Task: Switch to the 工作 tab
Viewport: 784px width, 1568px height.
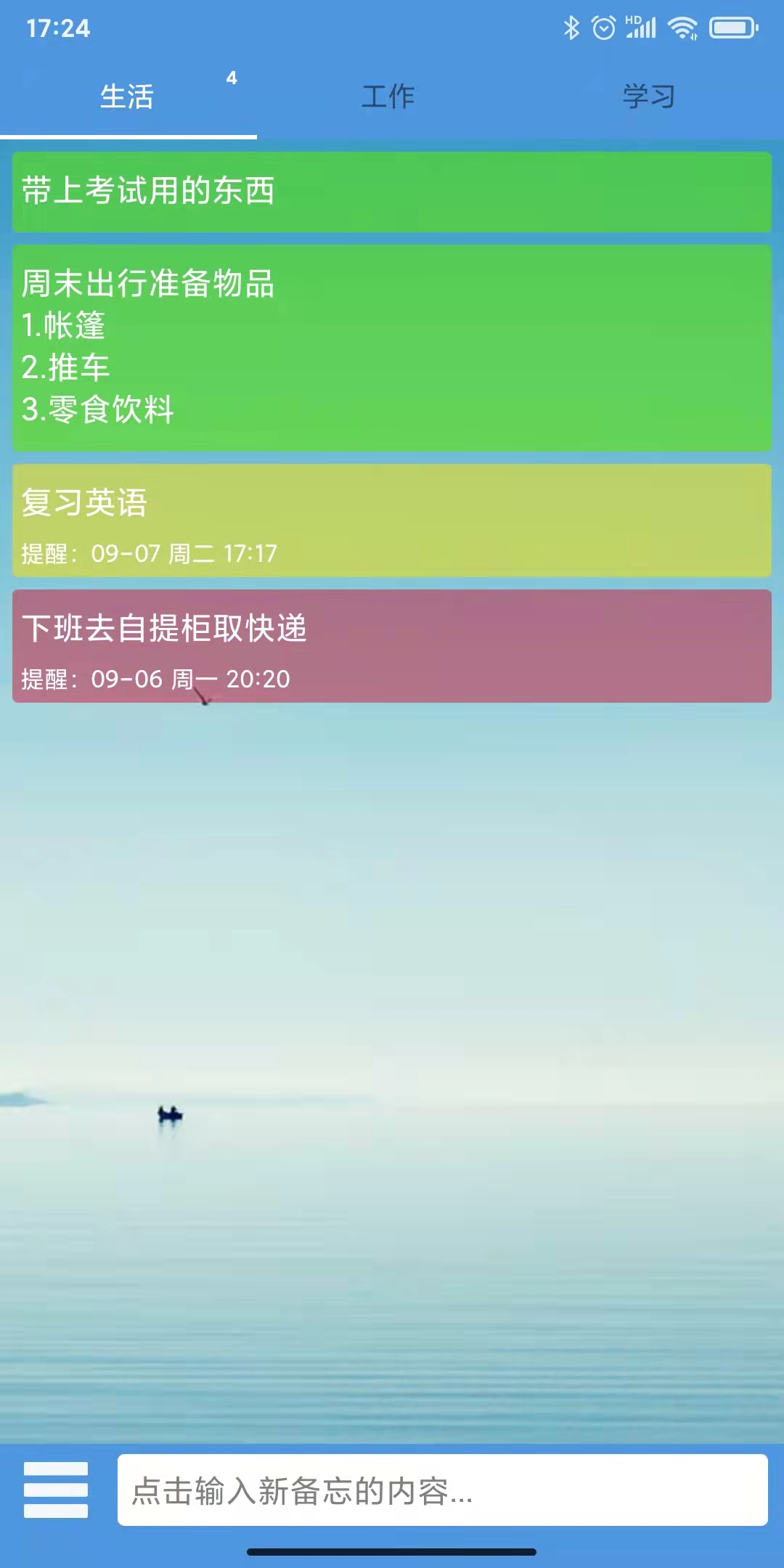Action: point(388,97)
